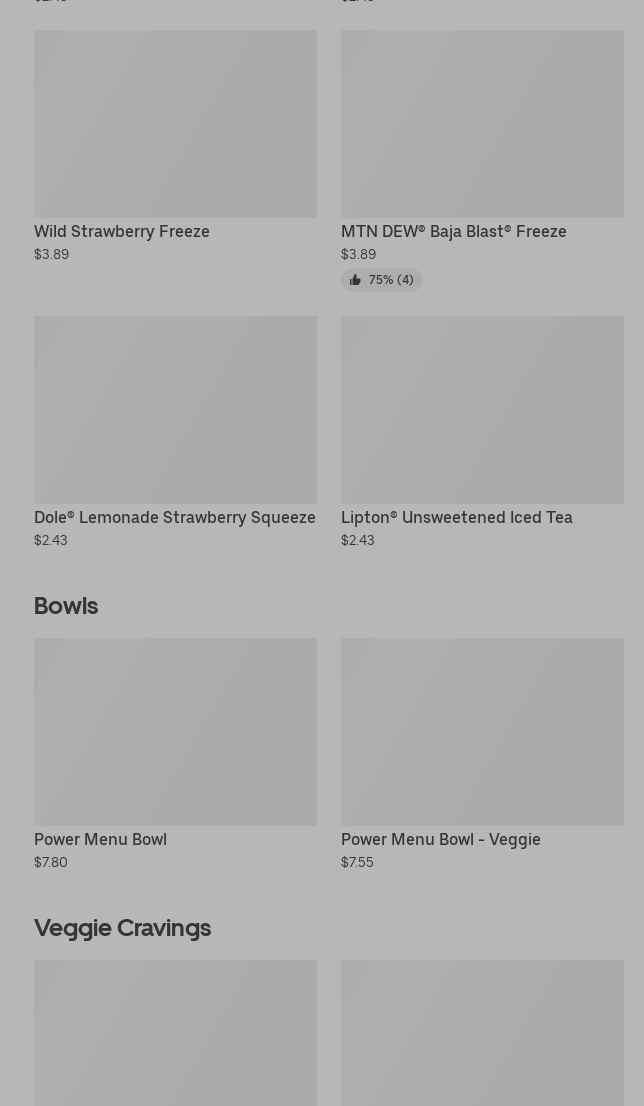The width and height of the screenshot is (644, 1106).
Task: Select Dole Lemonade Strawberry Squeeze
Action: point(175,410)
